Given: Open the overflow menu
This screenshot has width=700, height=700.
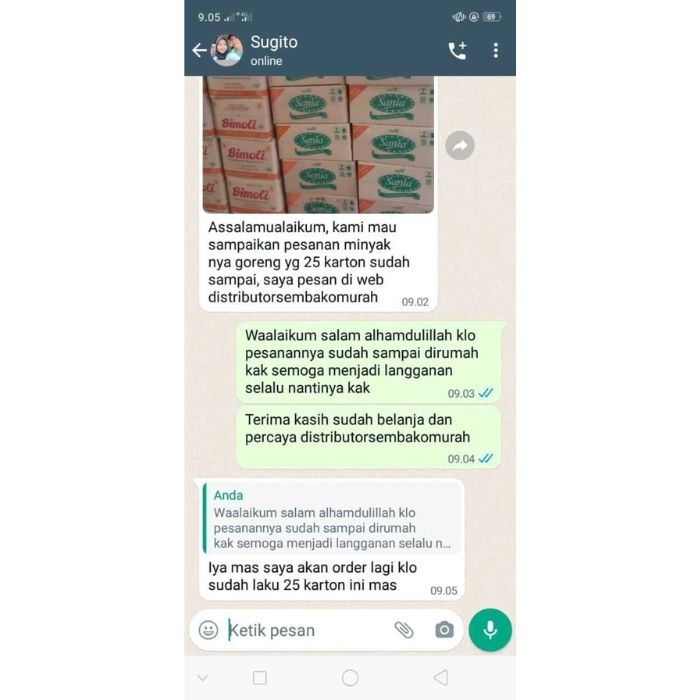Looking at the screenshot, I should pos(495,50).
